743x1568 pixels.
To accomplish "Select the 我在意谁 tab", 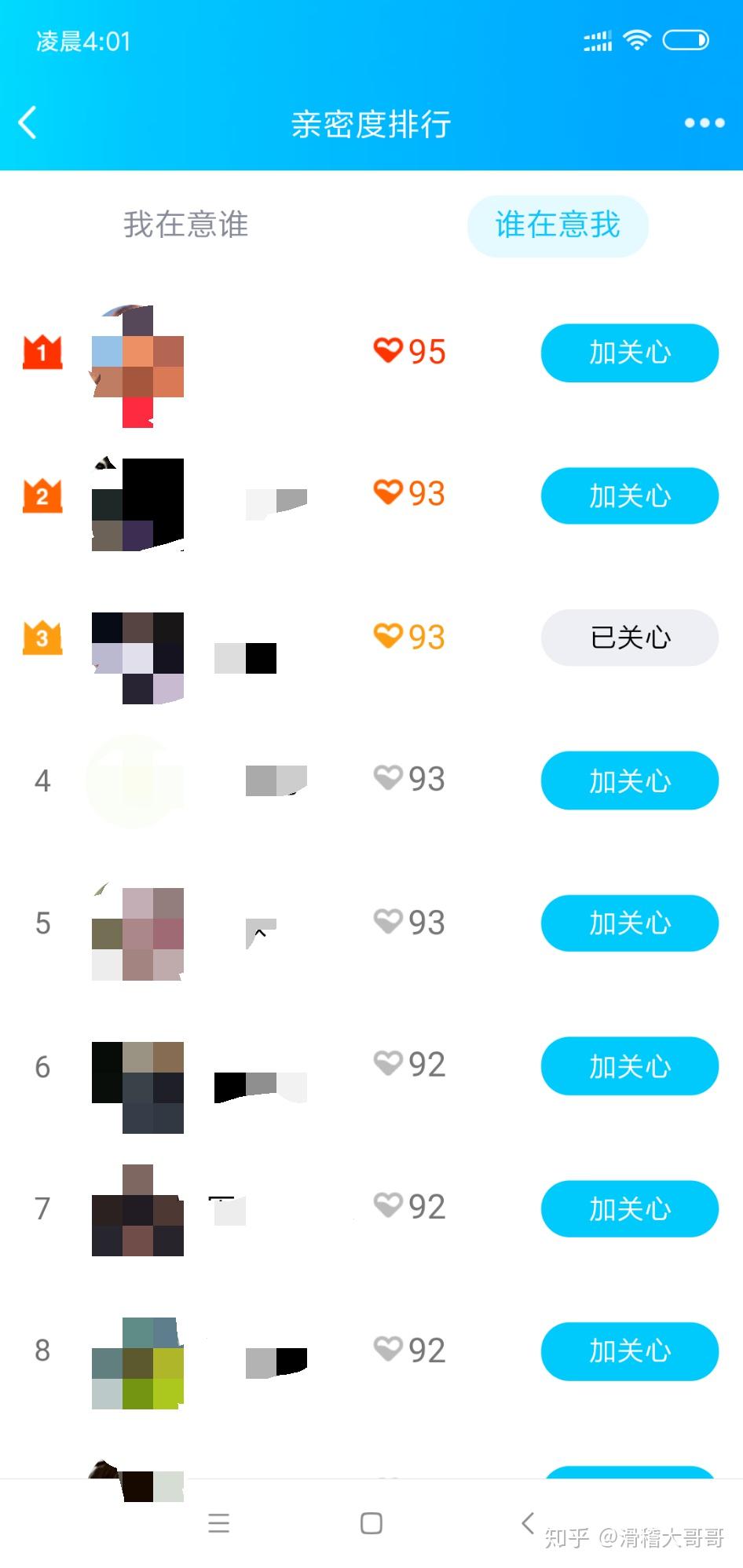I will point(185,225).
